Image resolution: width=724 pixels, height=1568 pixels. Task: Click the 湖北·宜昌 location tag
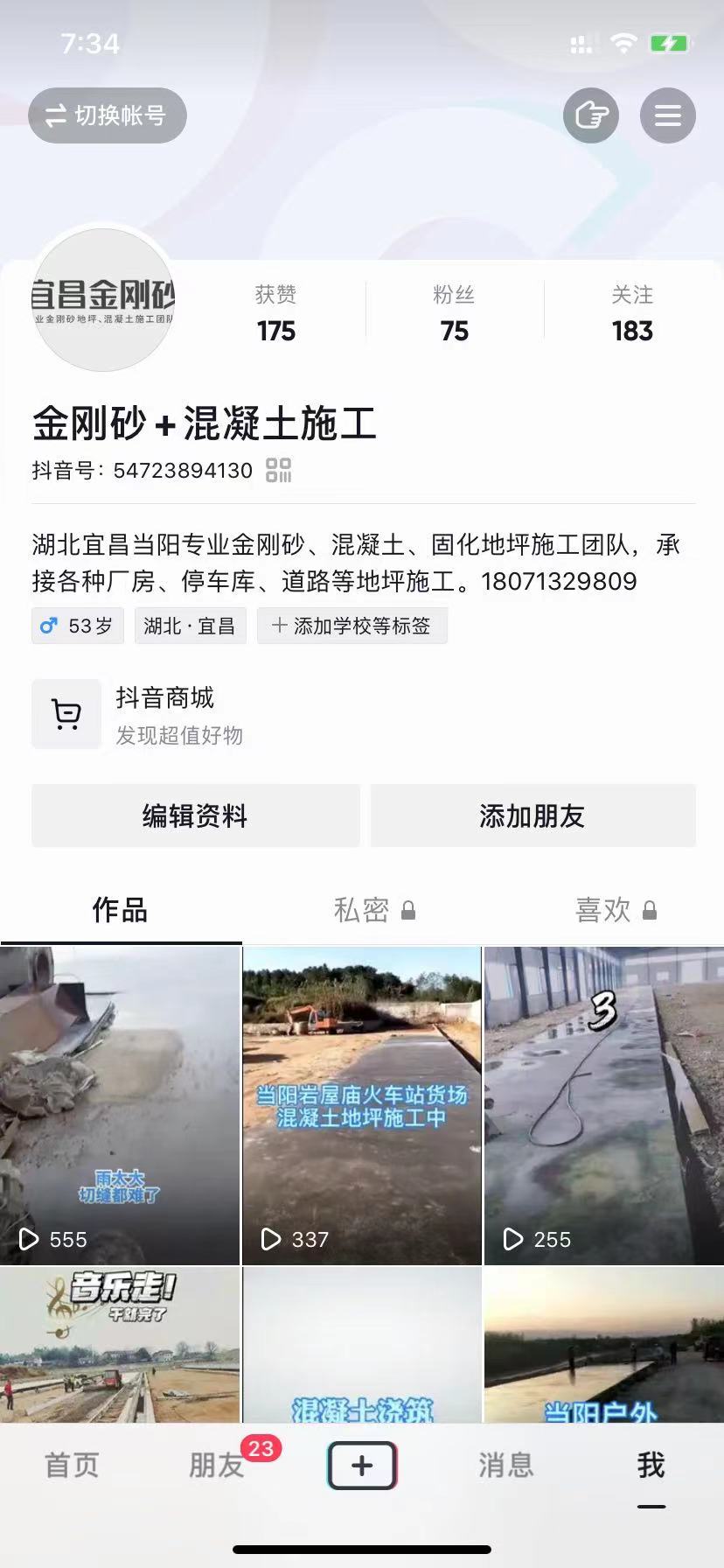(190, 626)
